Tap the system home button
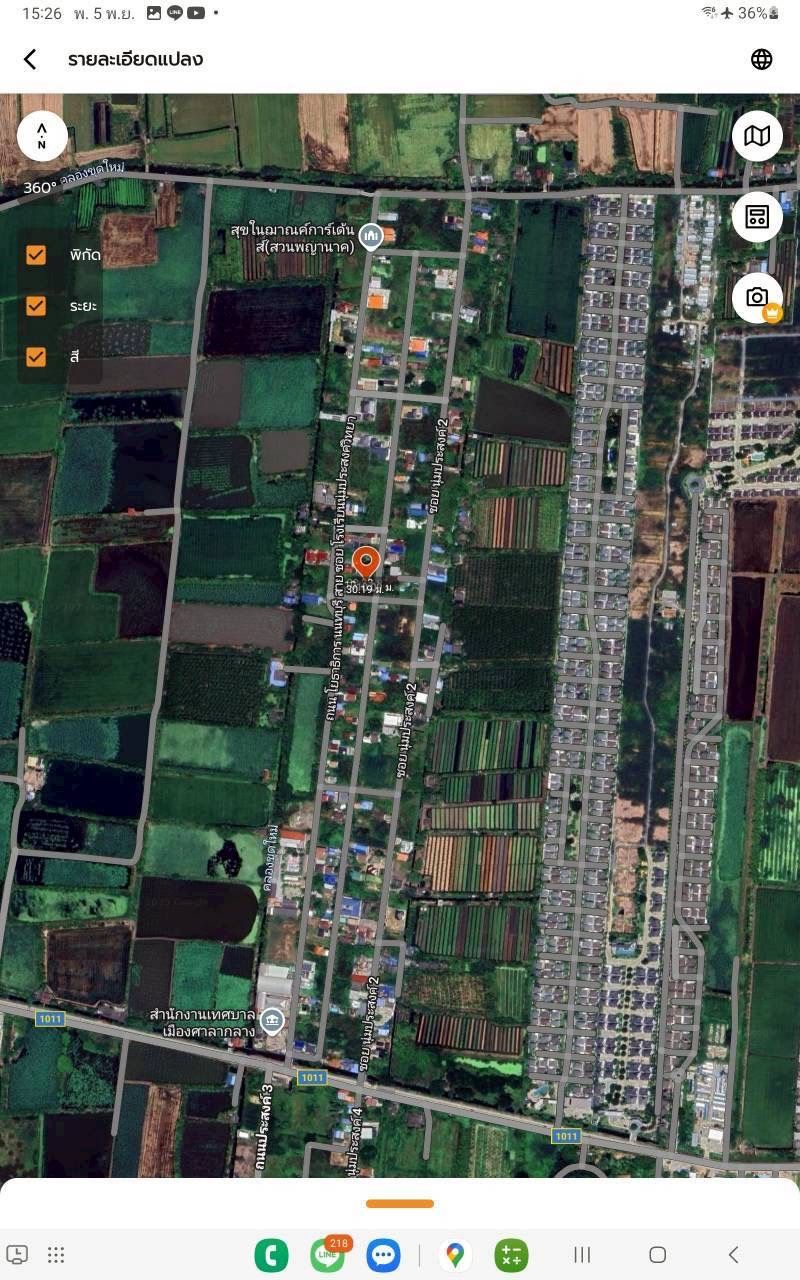Image resolution: width=800 pixels, height=1280 pixels. (x=657, y=1255)
